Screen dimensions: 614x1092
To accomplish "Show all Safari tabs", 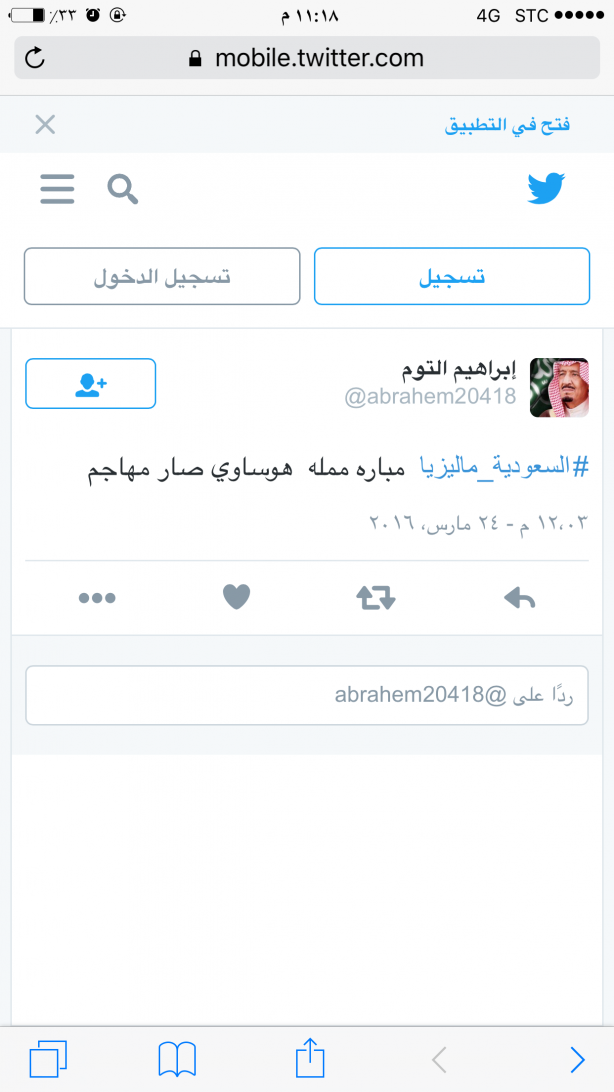I will pyautogui.click(x=48, y=1057).
